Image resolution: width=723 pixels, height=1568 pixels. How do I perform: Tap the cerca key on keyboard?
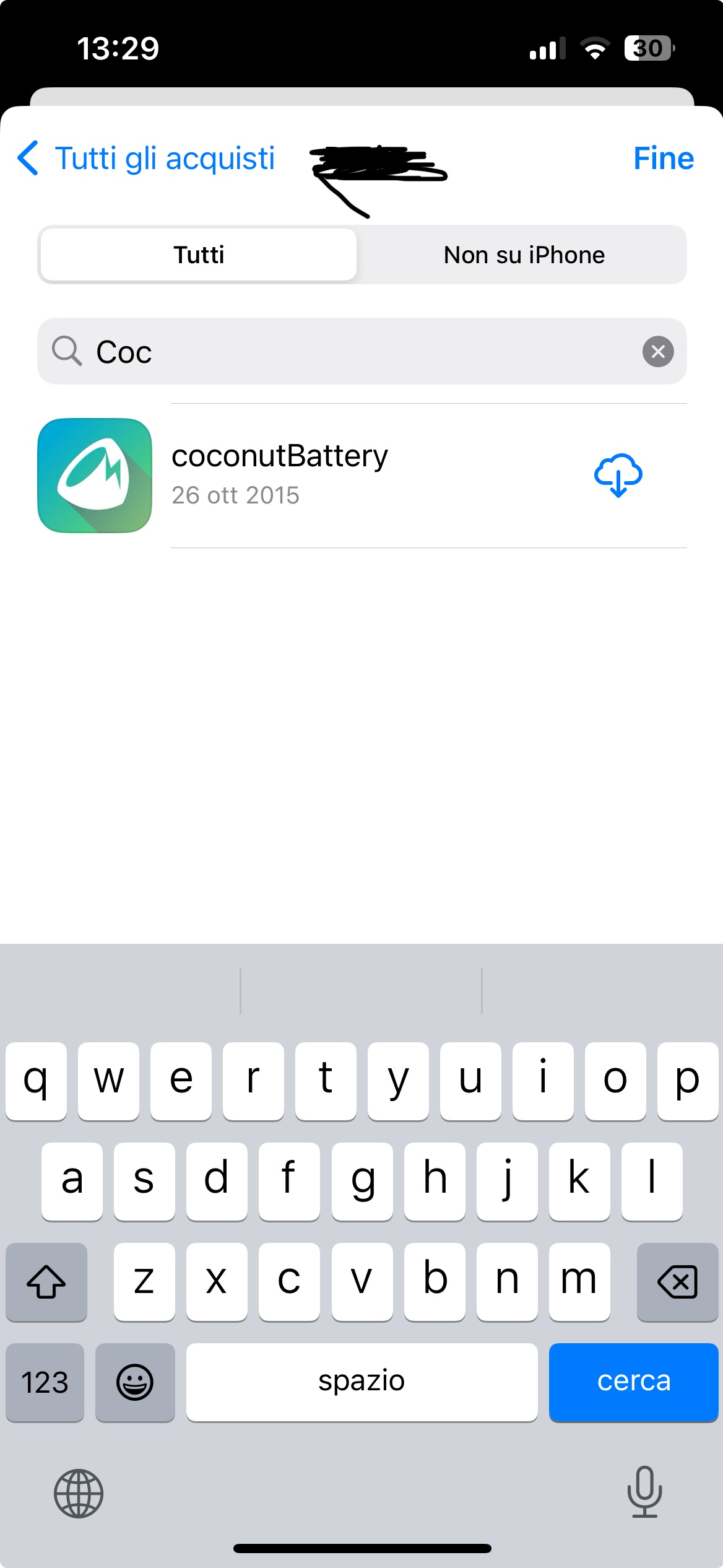(633, 1382)
